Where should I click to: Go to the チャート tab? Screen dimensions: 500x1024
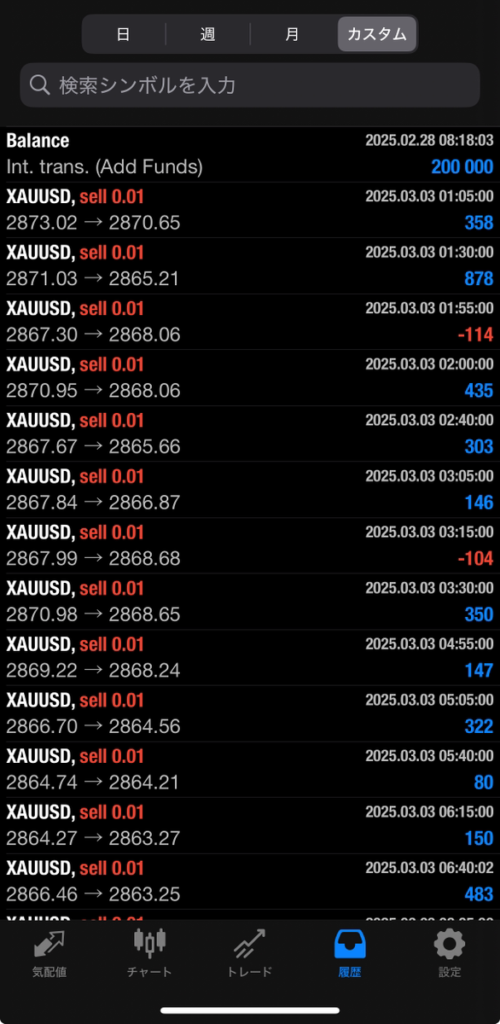[149, 954]
